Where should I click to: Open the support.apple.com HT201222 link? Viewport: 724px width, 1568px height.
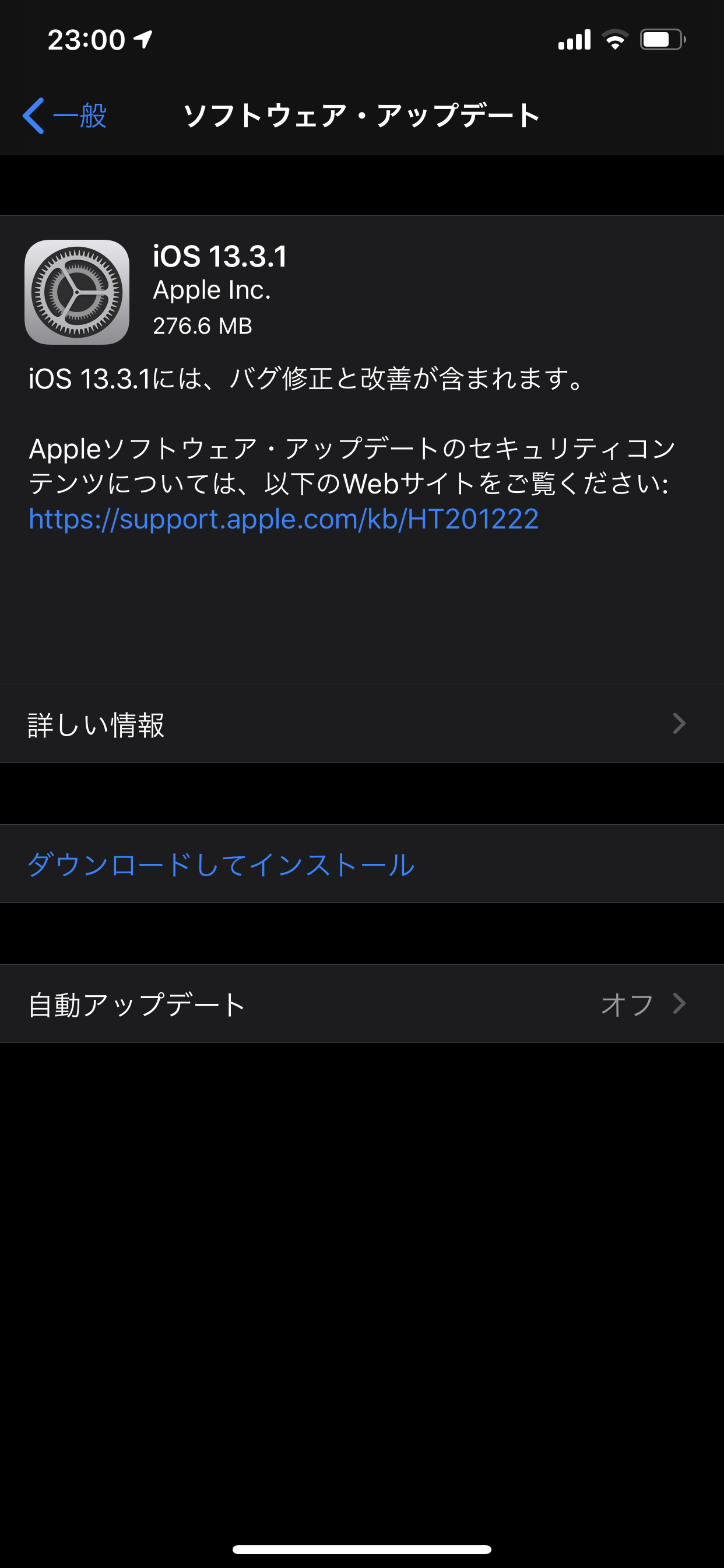tap(283, 519)
